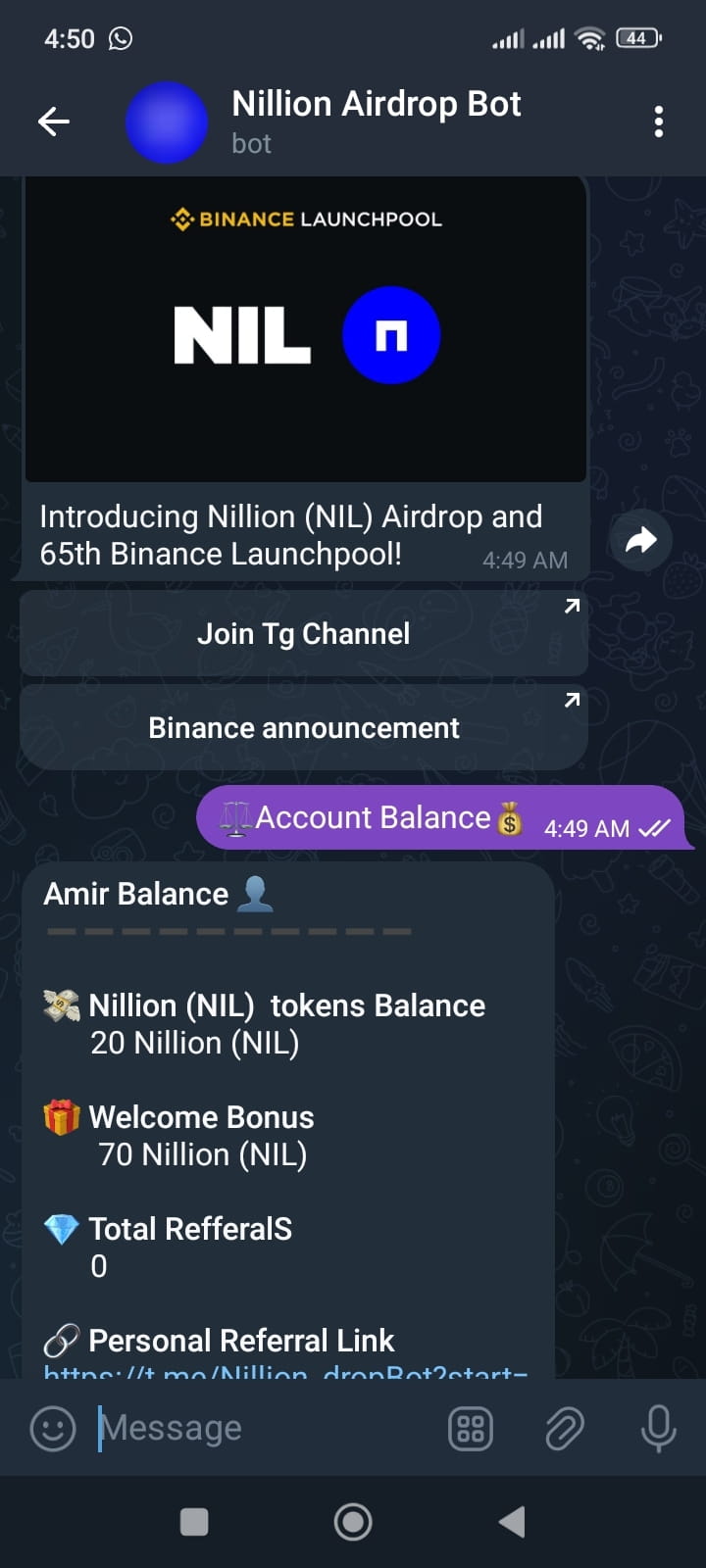706x1568 pixels.
Task: Tap the WhatsApp icon in status bar
Action: (118, 37)
